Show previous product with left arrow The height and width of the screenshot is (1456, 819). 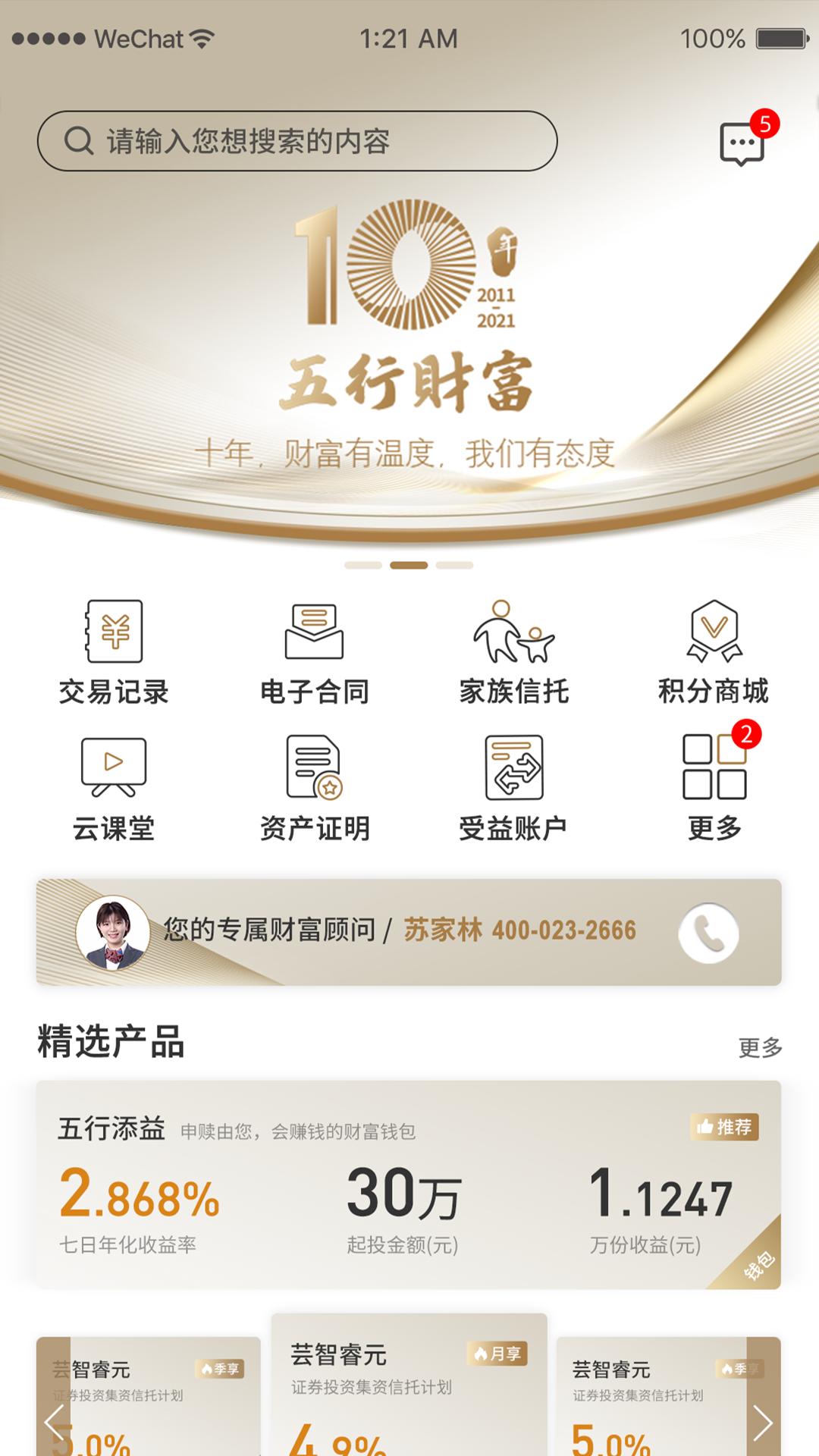click(55, 1423)
